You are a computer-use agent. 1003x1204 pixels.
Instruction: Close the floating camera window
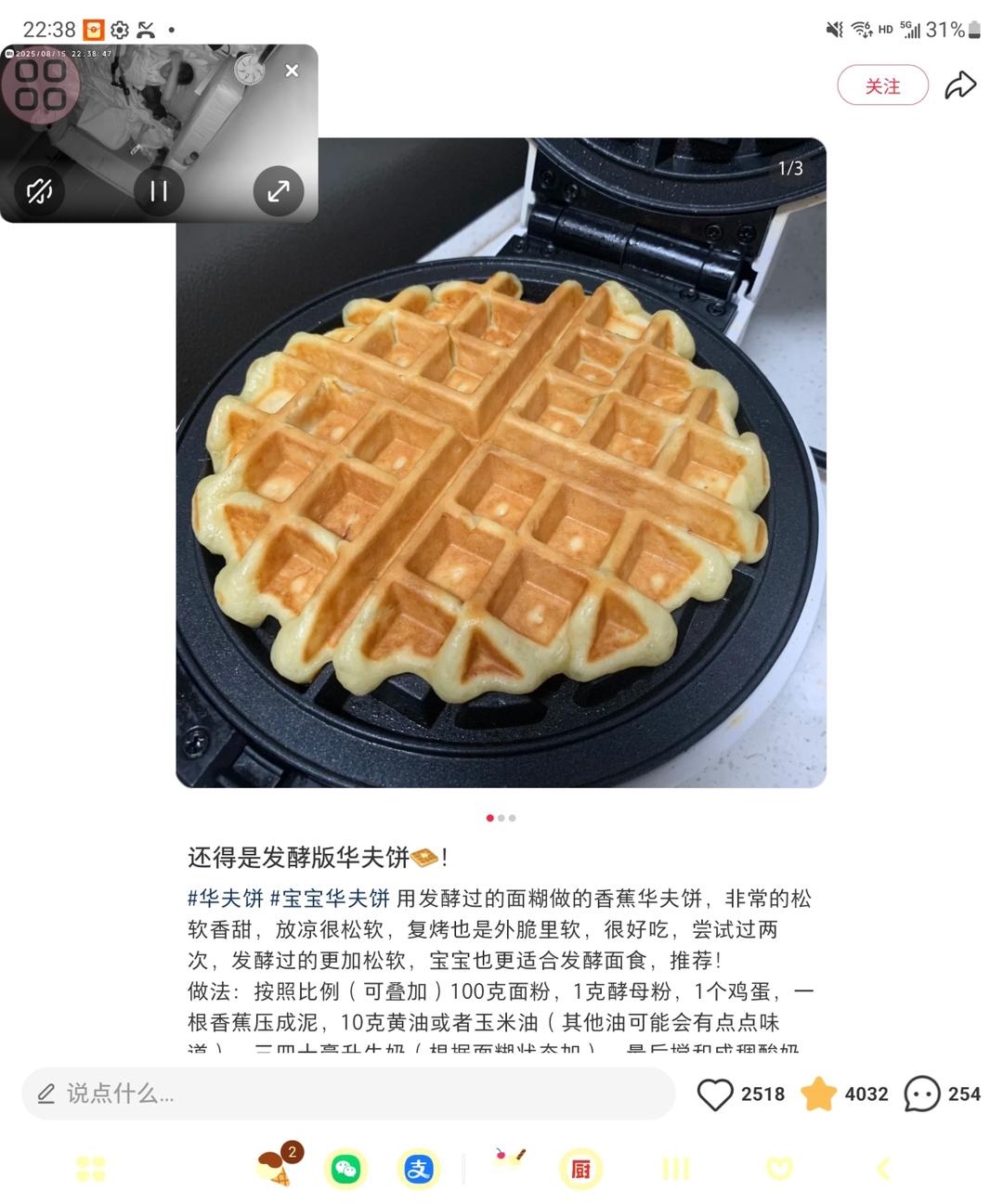(292, 71)
